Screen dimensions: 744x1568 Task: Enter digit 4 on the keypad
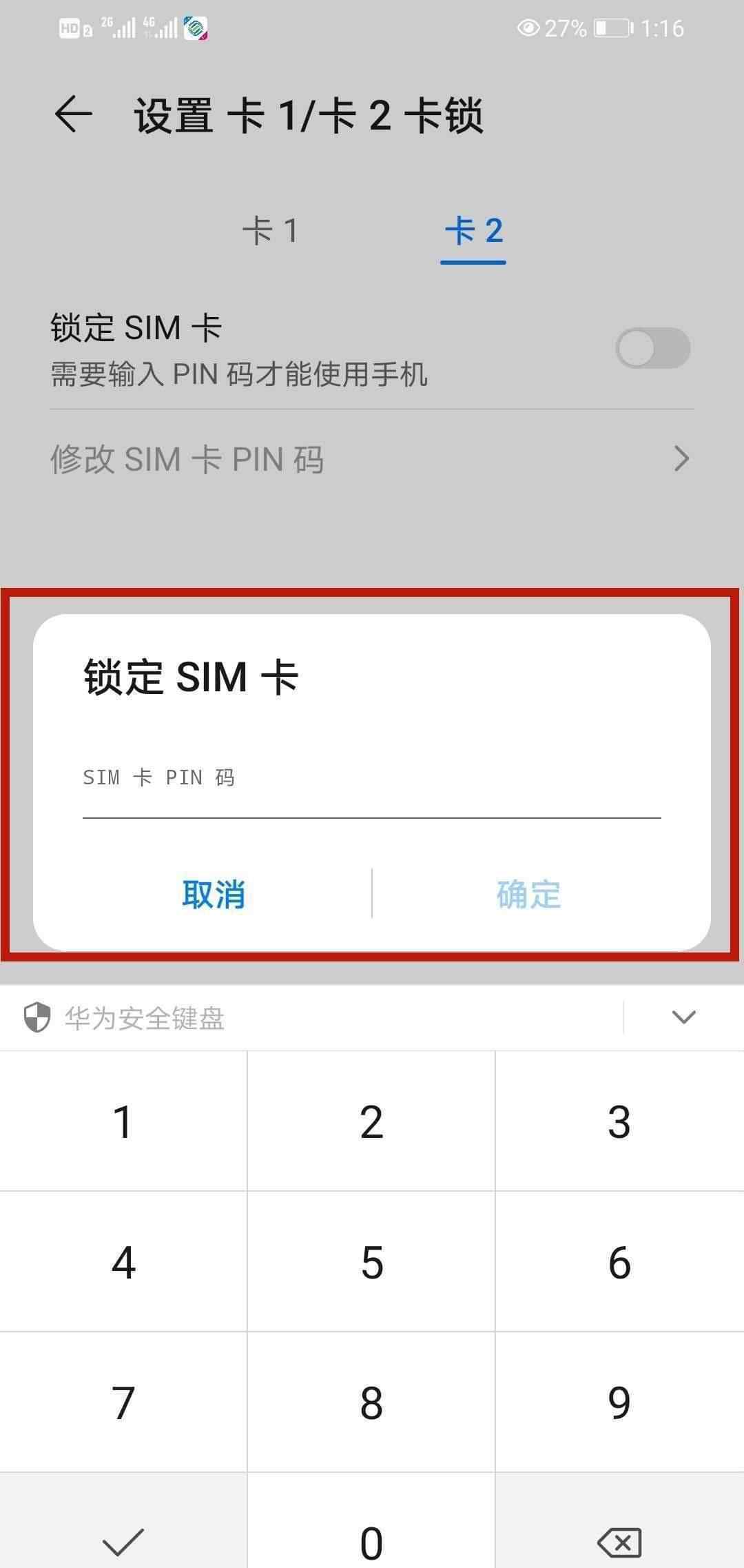[x=123, y=1261]
